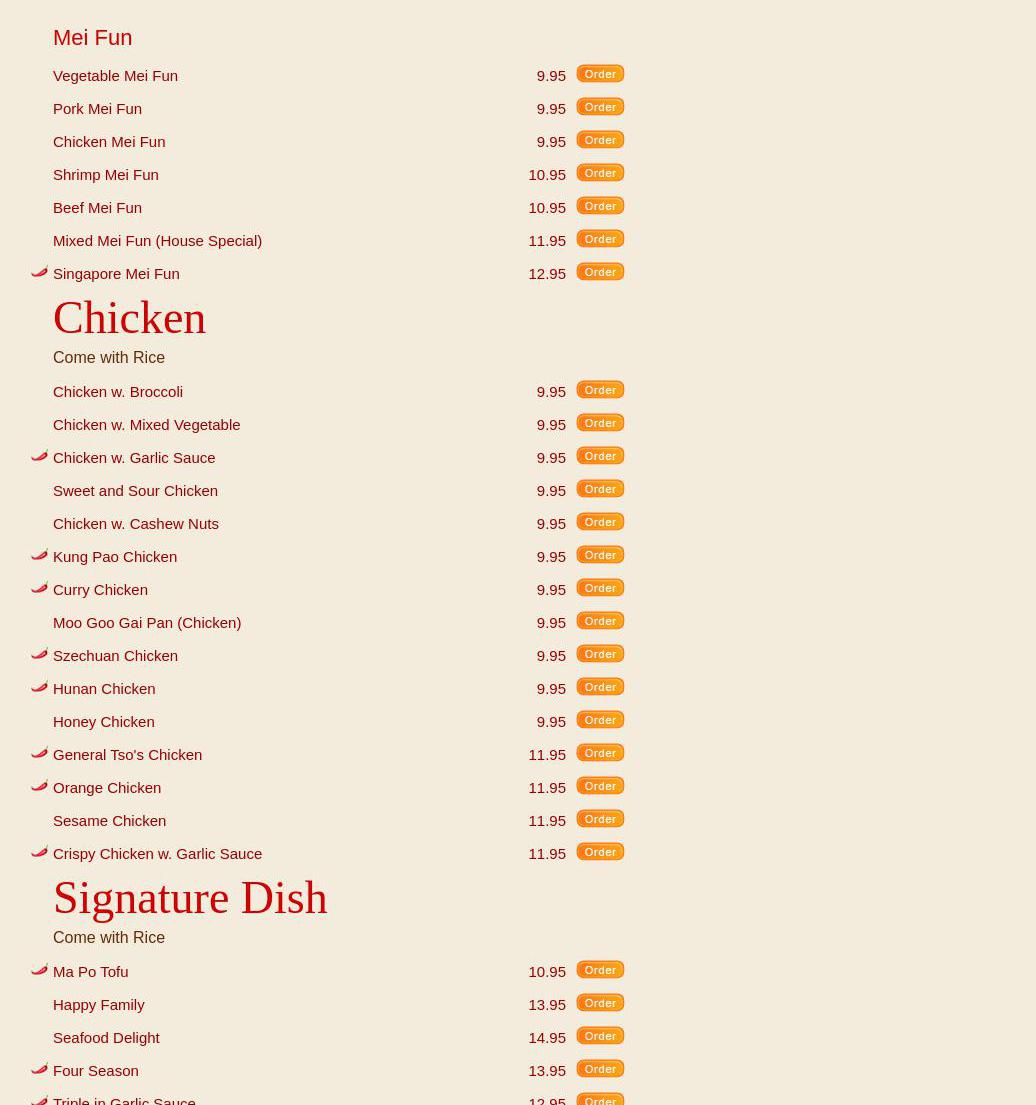Order the Ma Po Tofu
Image resolution: width=1036 pixels, height=1105 pixels.
point(600,970)
